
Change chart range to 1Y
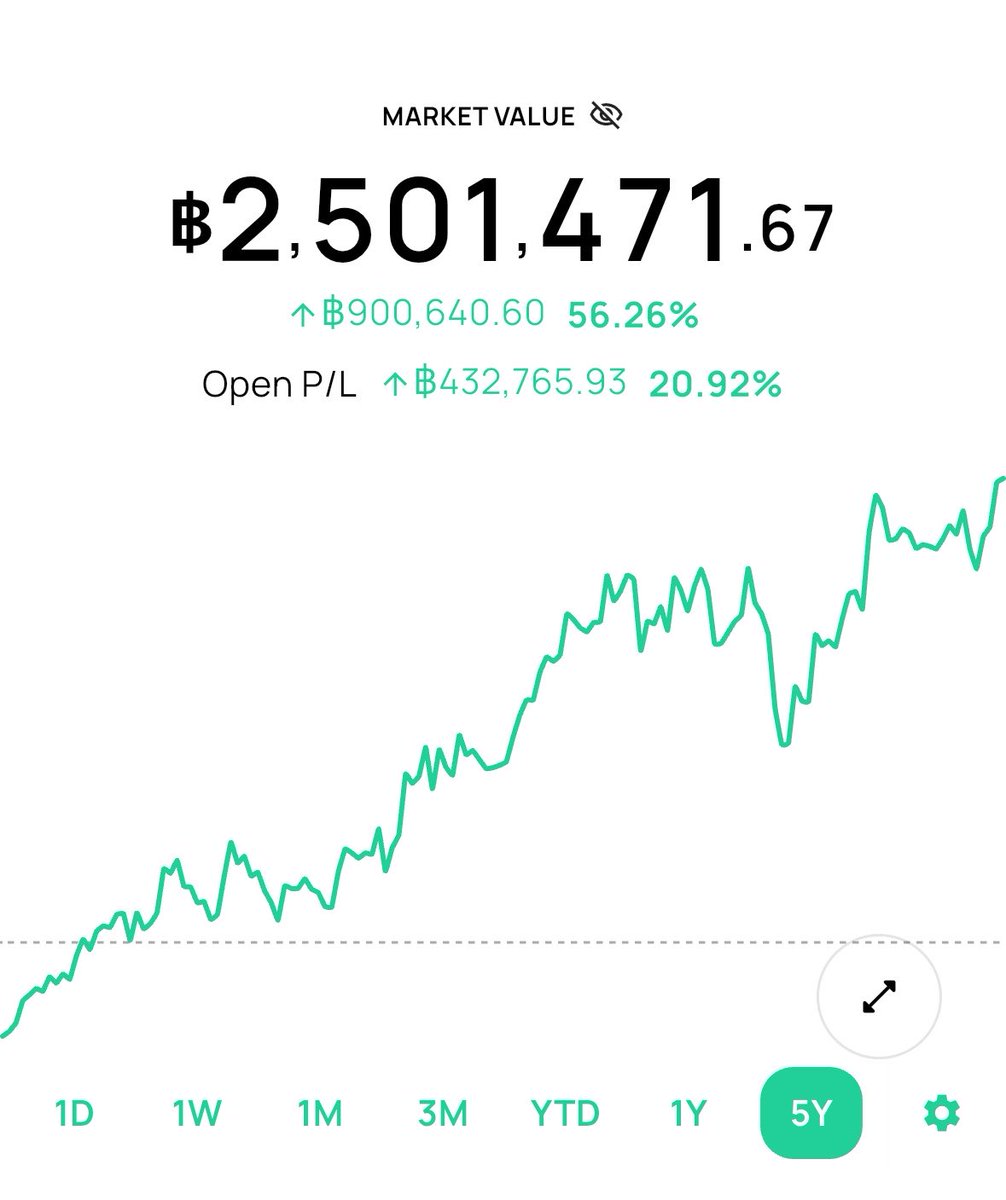[688, 1112]
